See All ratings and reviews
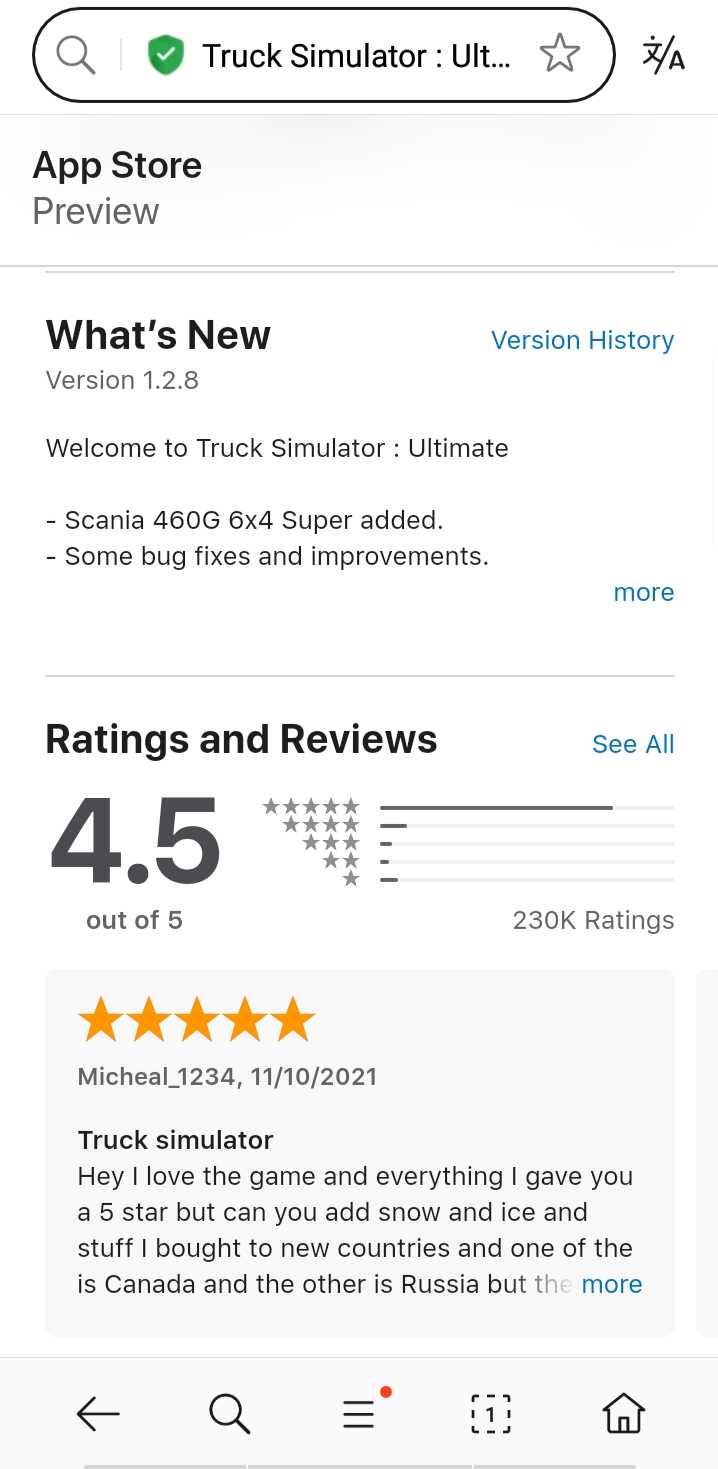Viewport: 718px width, 1469px height. (x=632, y=744)
